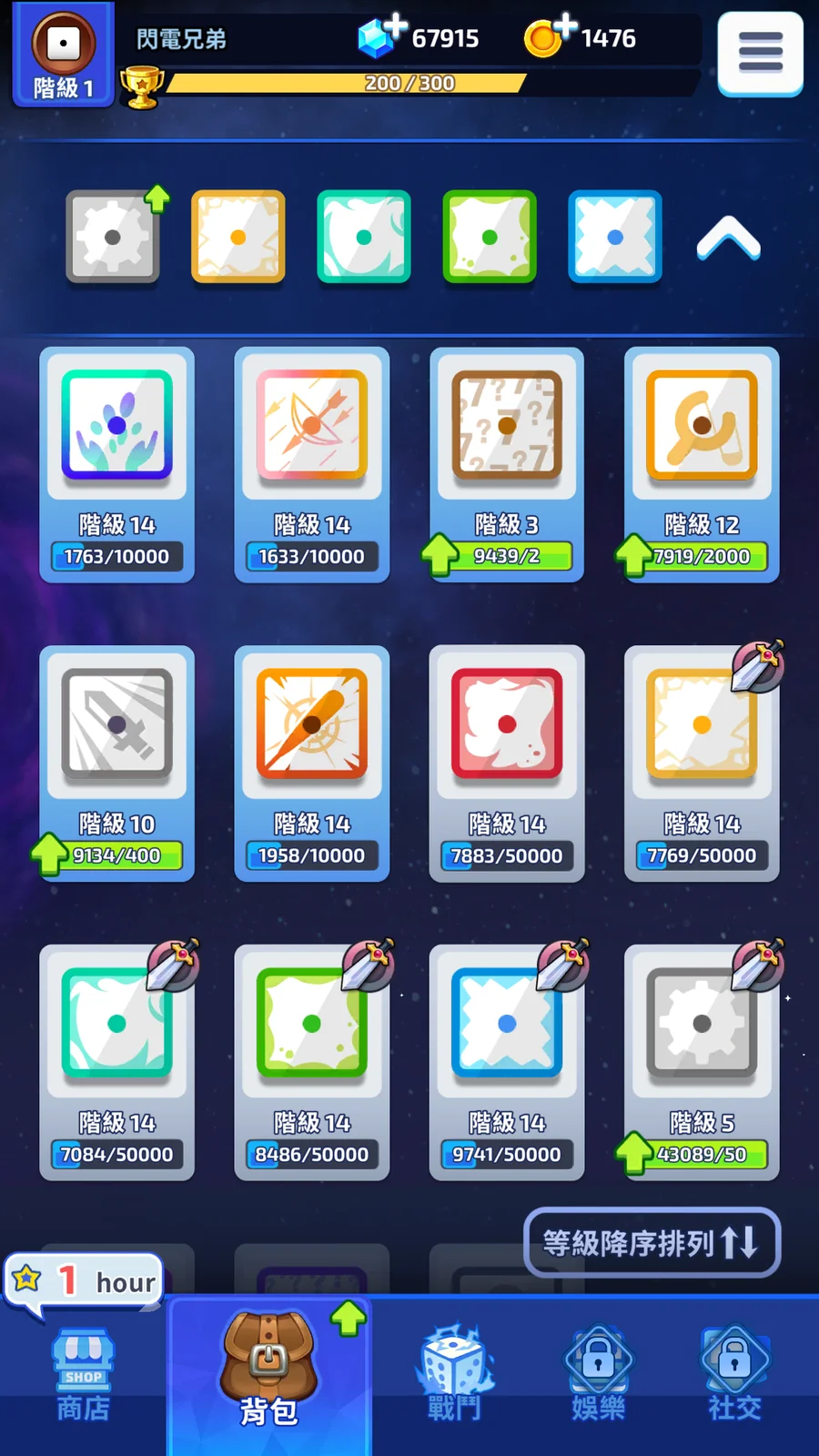The height and width of the screenshot is (1456, 819).
Task: Add more blue gems
Action: point(394,25)
